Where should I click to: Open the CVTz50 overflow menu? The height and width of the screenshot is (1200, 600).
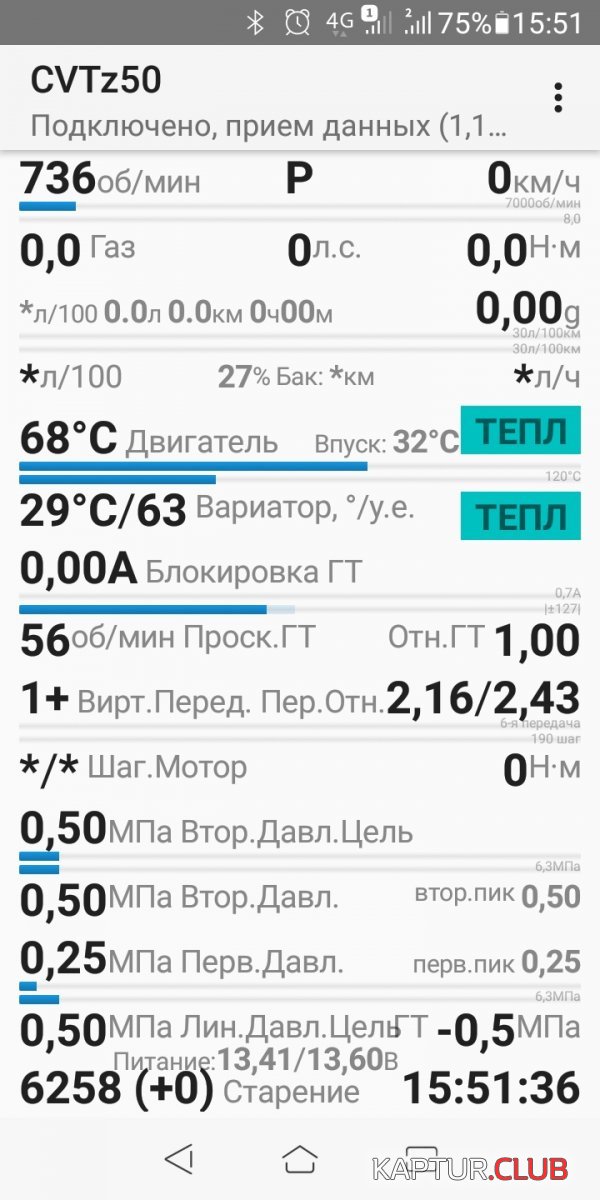pos(558,97)
